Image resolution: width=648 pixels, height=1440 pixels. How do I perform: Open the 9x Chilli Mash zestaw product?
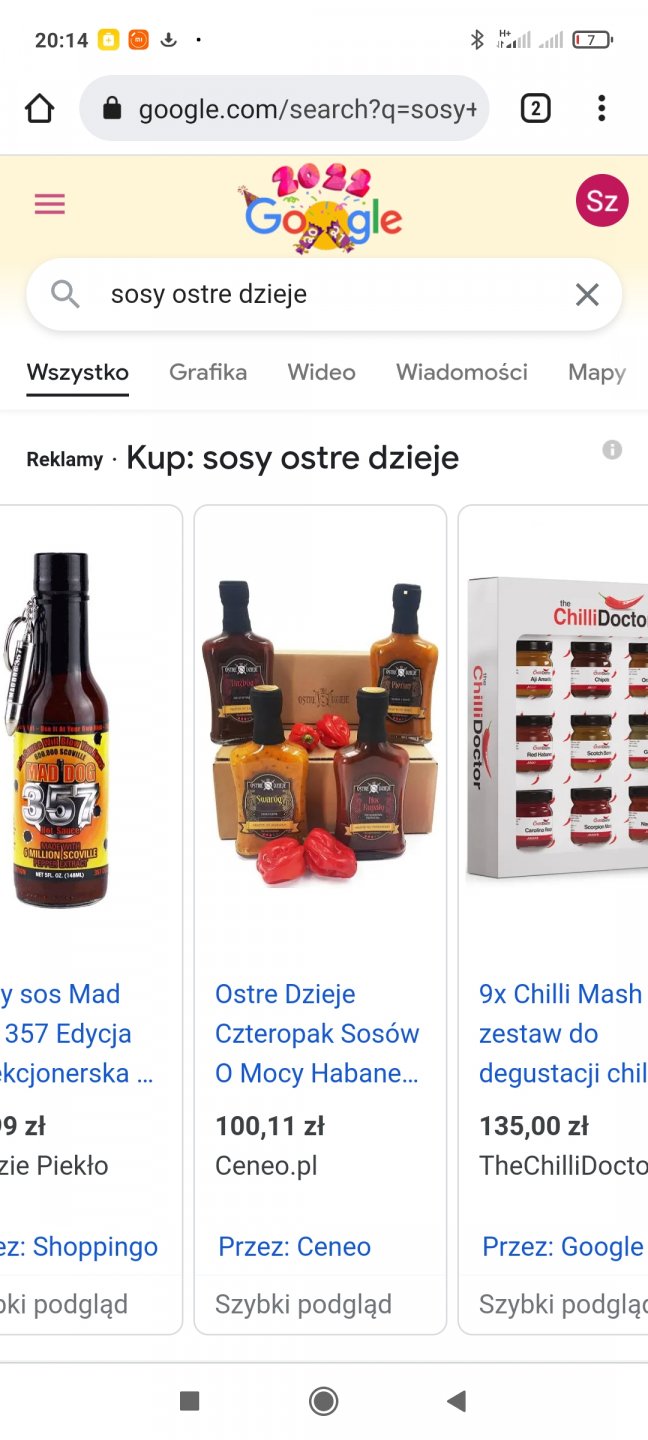[x=560, y=1033]
